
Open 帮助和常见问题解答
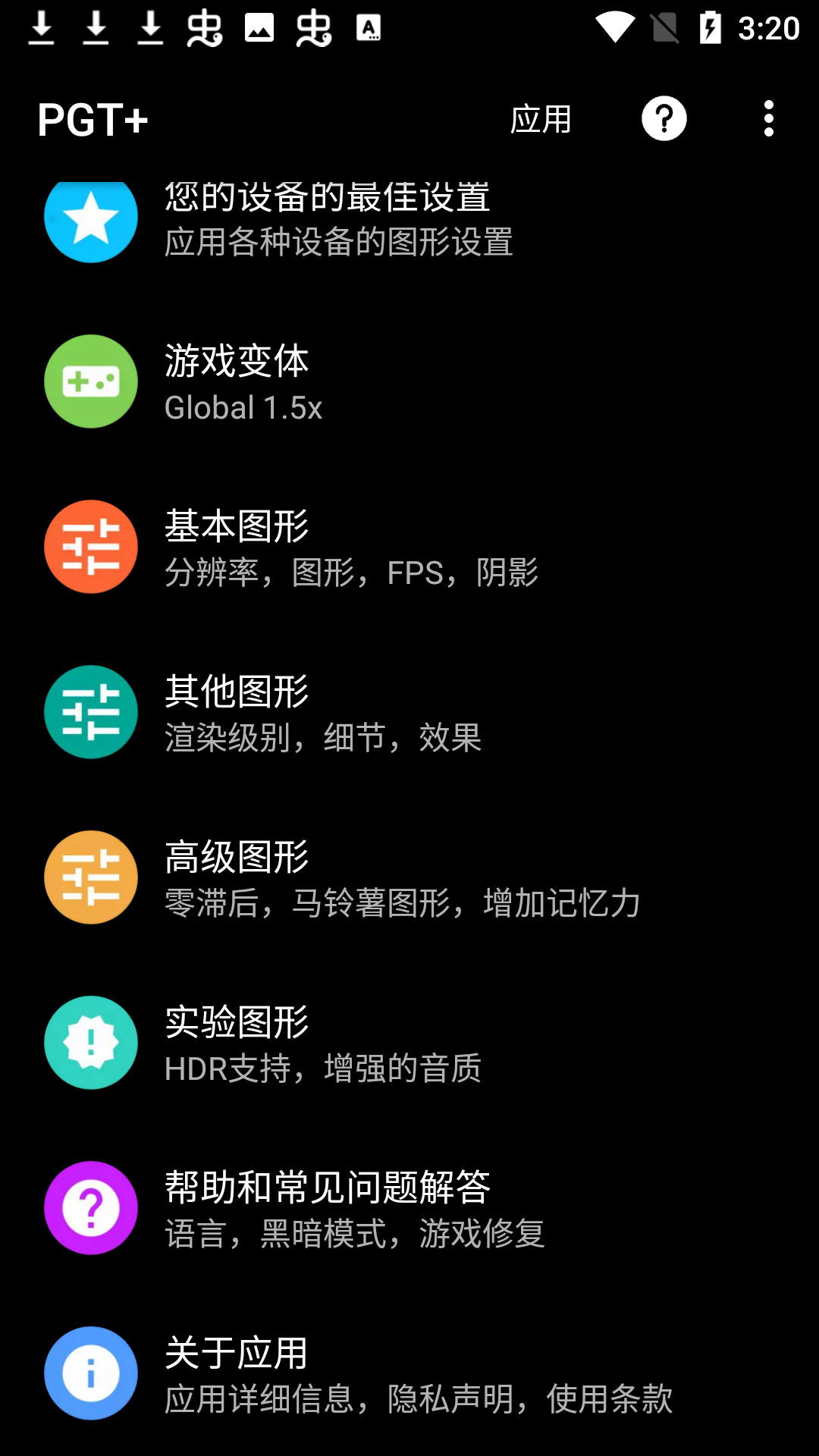pos(409,1209)
